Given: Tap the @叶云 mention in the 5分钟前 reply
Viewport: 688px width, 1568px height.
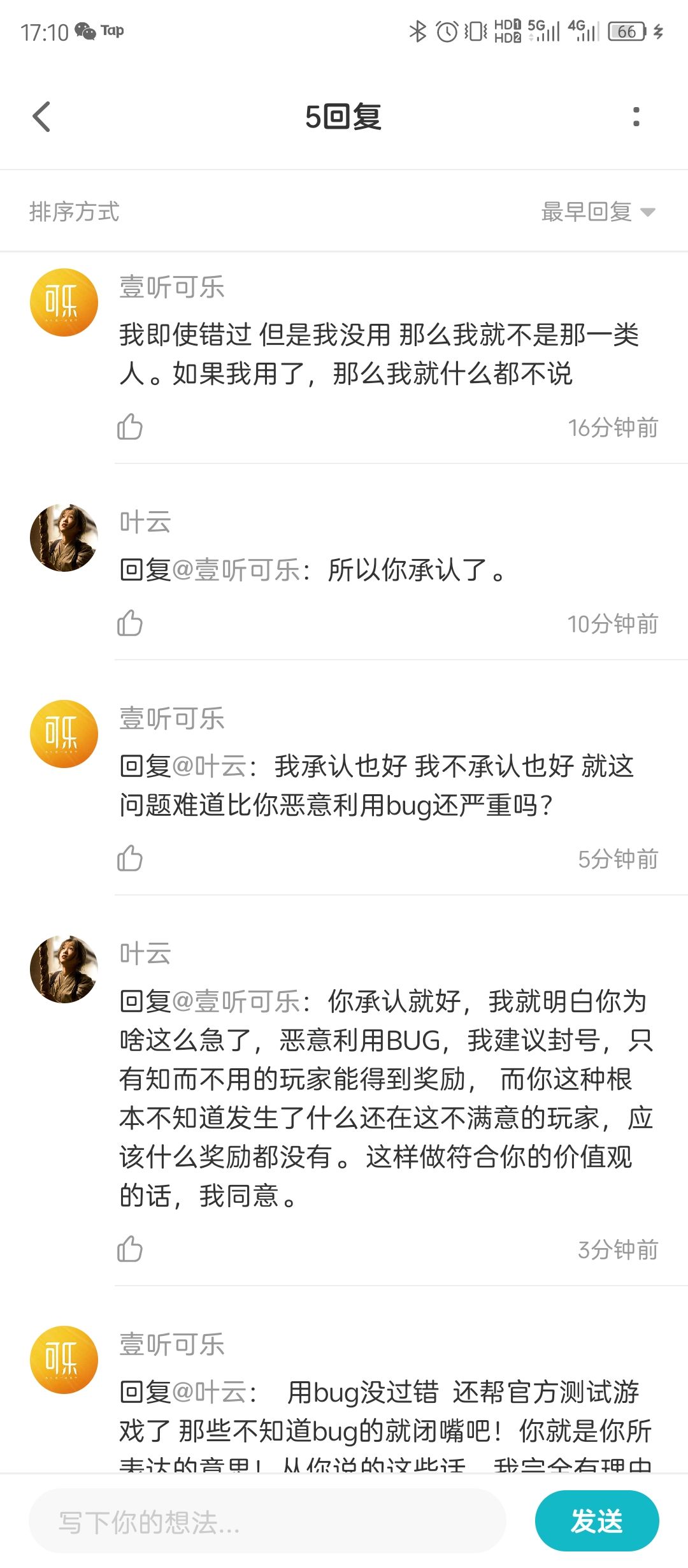Looking at the screenshot, I should [x=209, y=766].
